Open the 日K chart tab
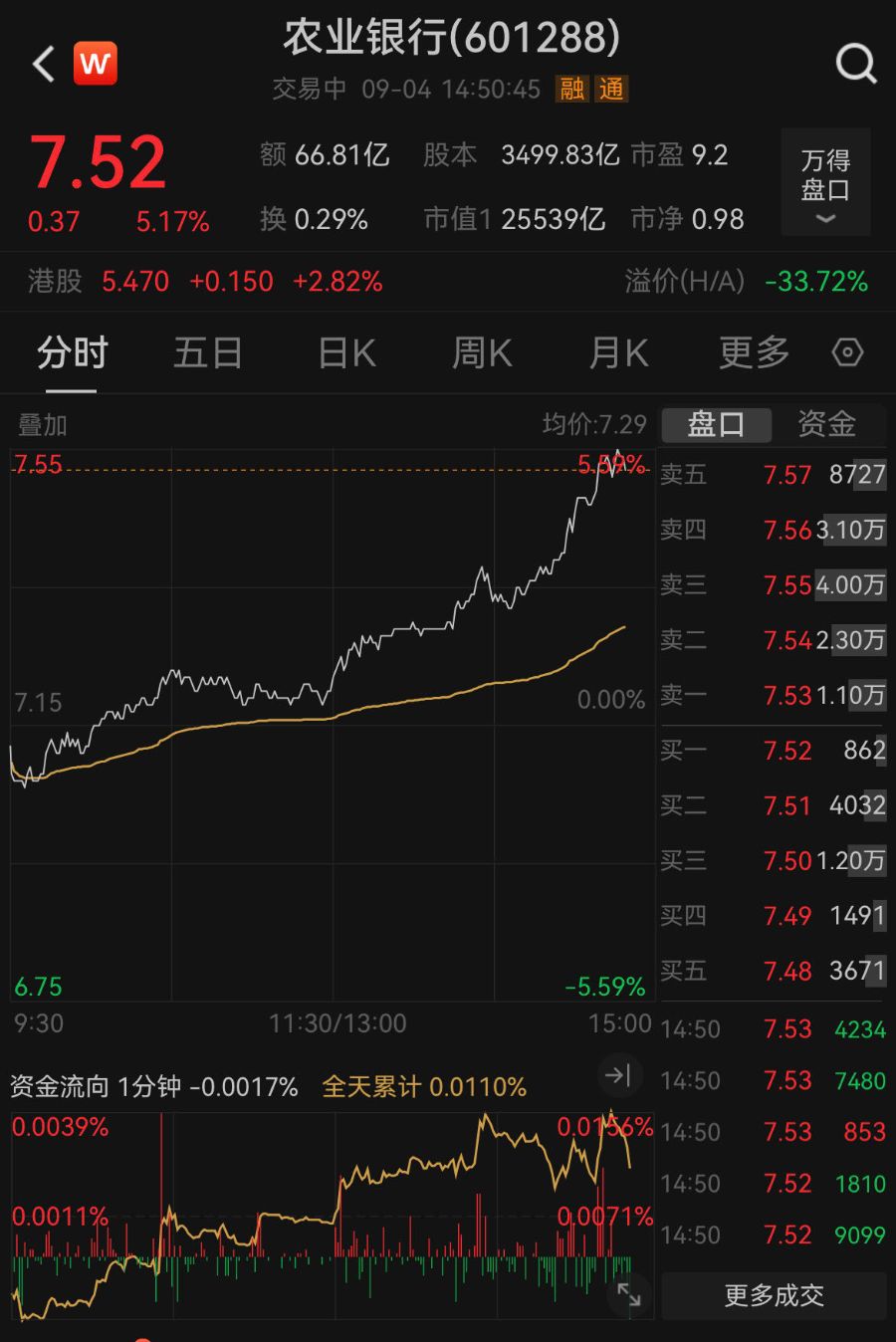Viewport: 896px width, 1342px height. pos(346,353)
